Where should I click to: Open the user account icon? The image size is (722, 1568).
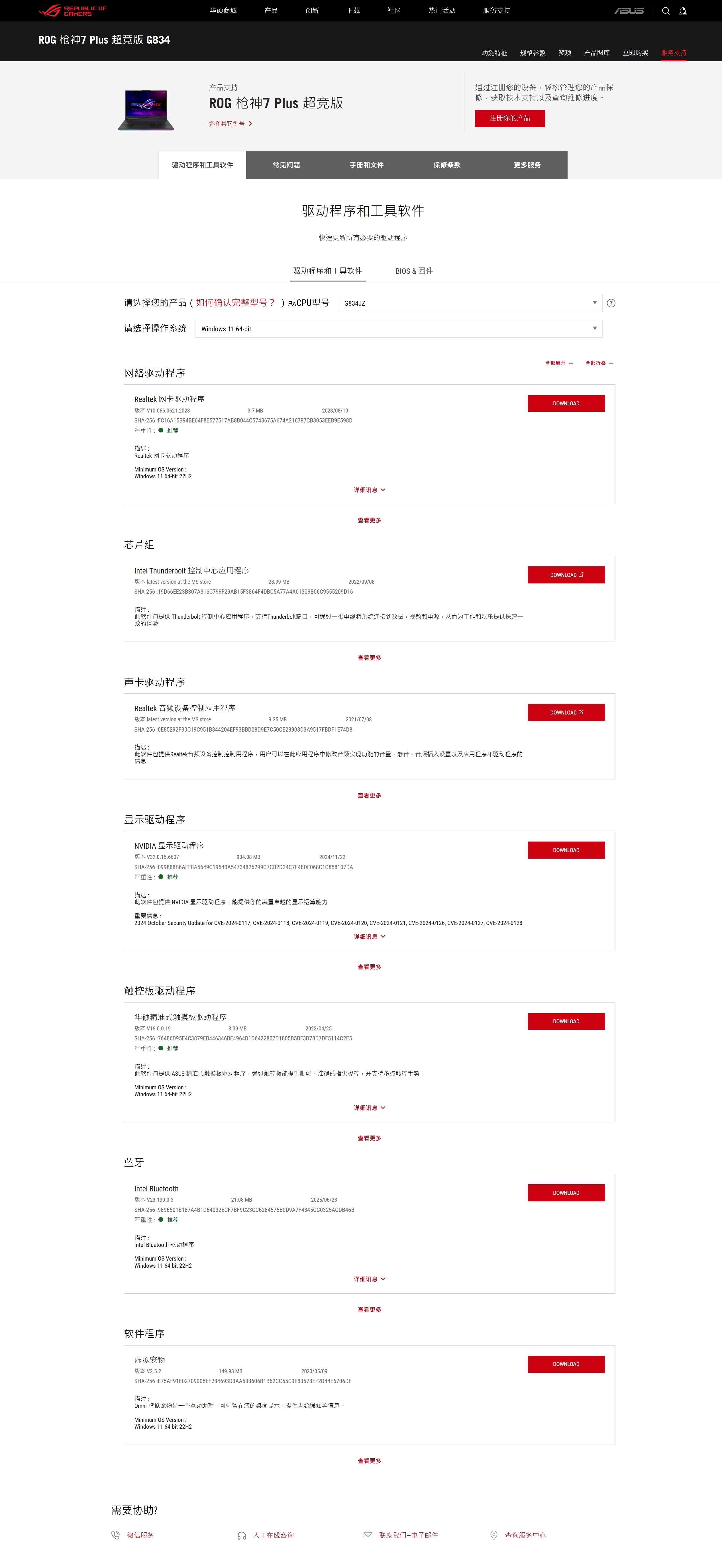682,11
